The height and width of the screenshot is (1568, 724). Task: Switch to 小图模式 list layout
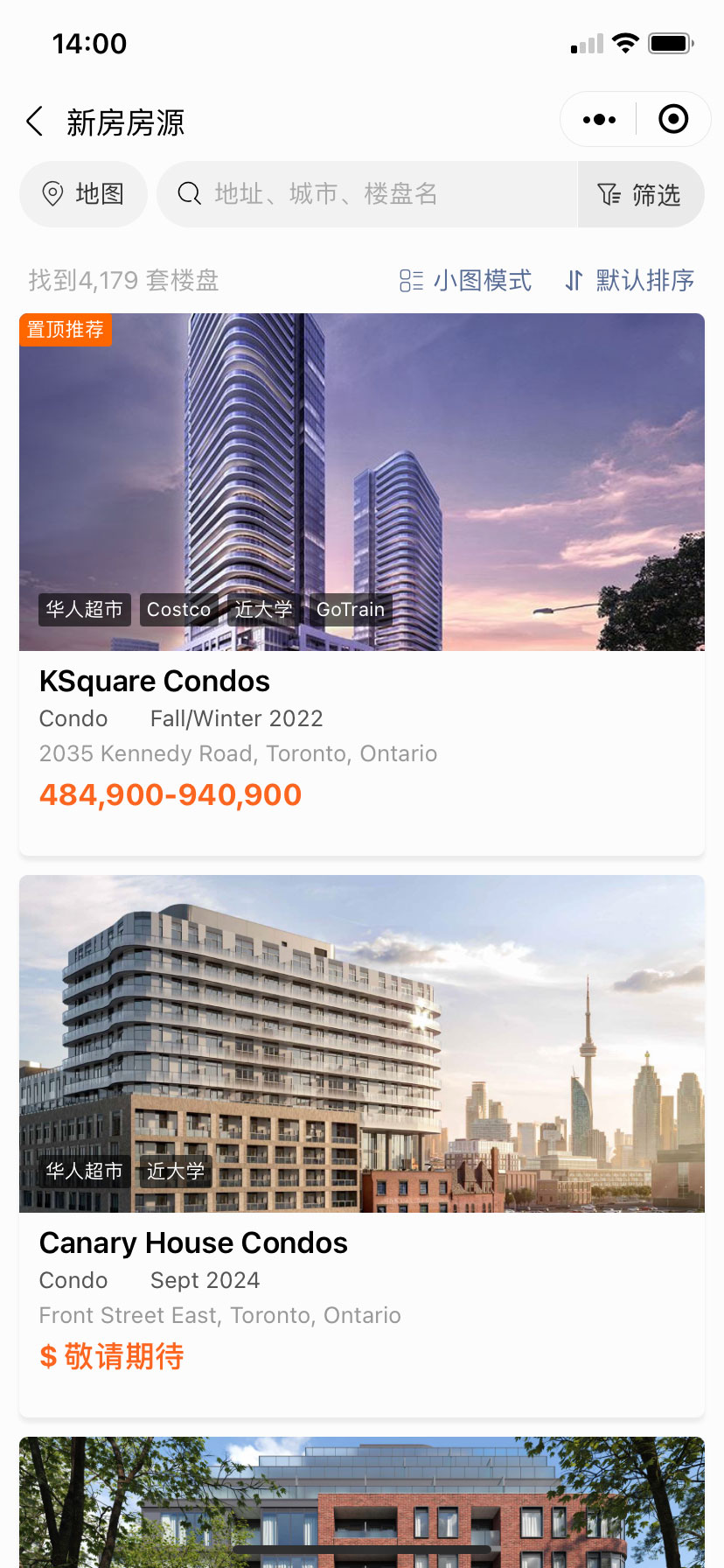tap(465, 281)
